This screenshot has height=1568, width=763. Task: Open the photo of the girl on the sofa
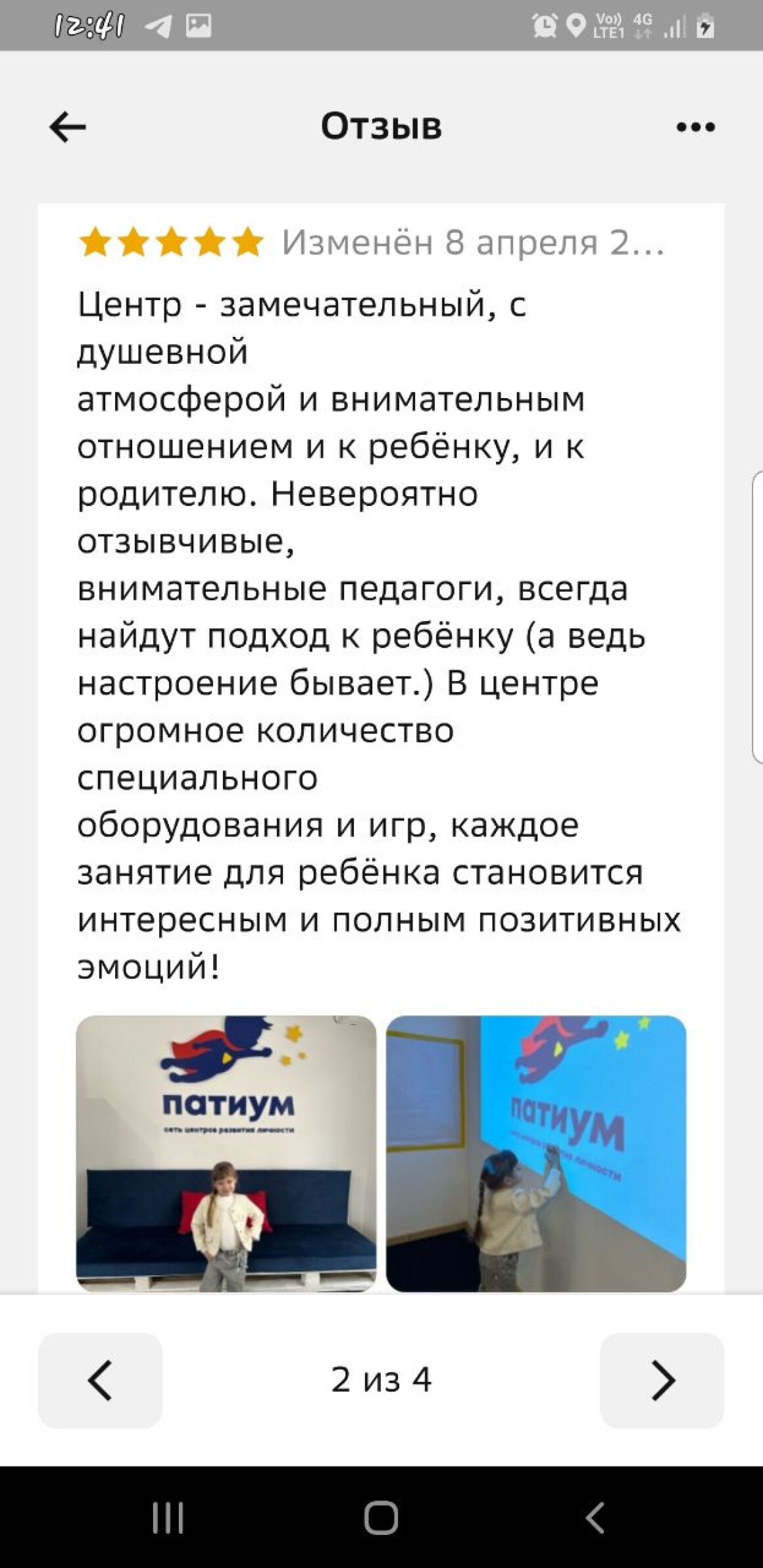coord(226,1153)
